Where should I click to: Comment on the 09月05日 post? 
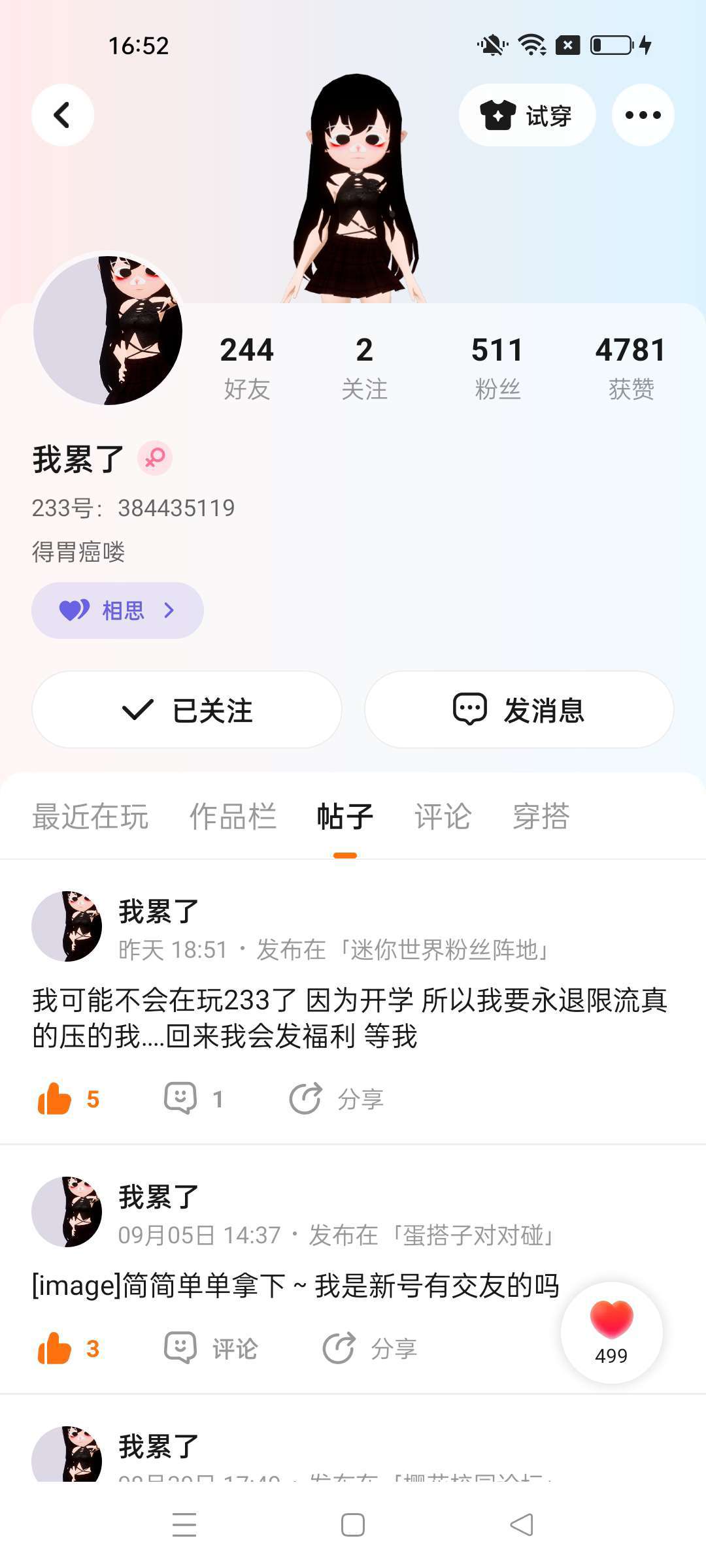tap(210, 1348)
